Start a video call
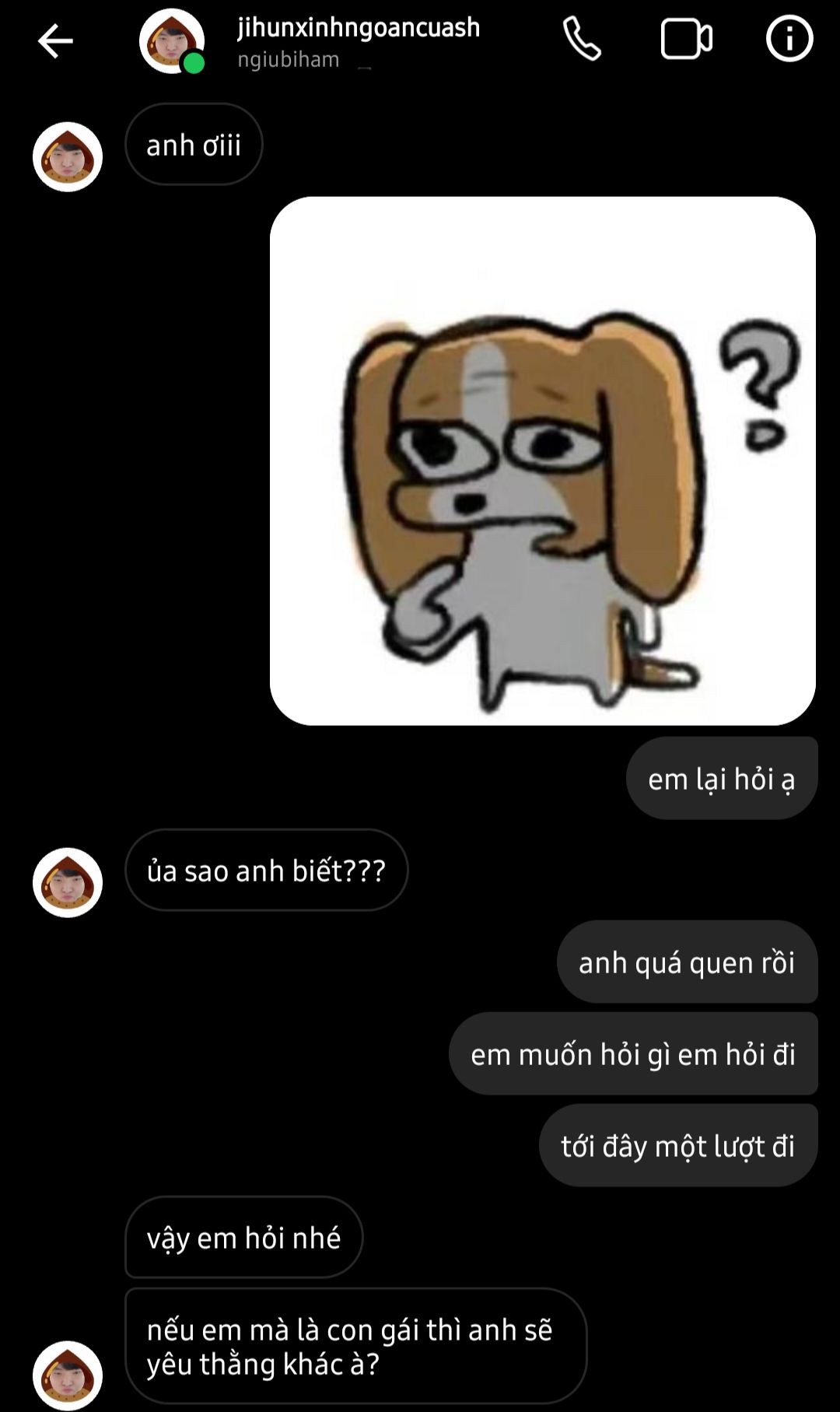 tap(686, 39)
